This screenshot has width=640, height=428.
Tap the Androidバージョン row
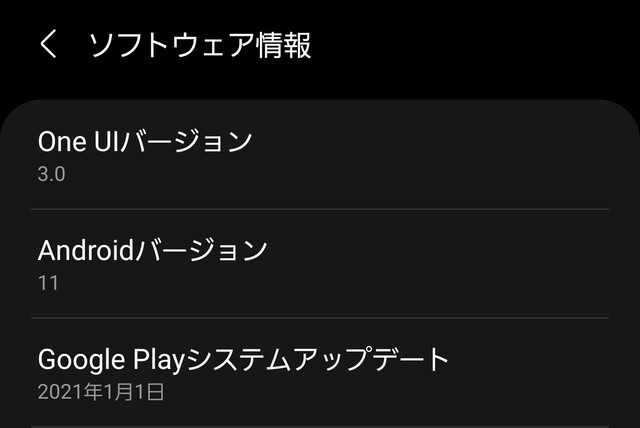point(320,263)
